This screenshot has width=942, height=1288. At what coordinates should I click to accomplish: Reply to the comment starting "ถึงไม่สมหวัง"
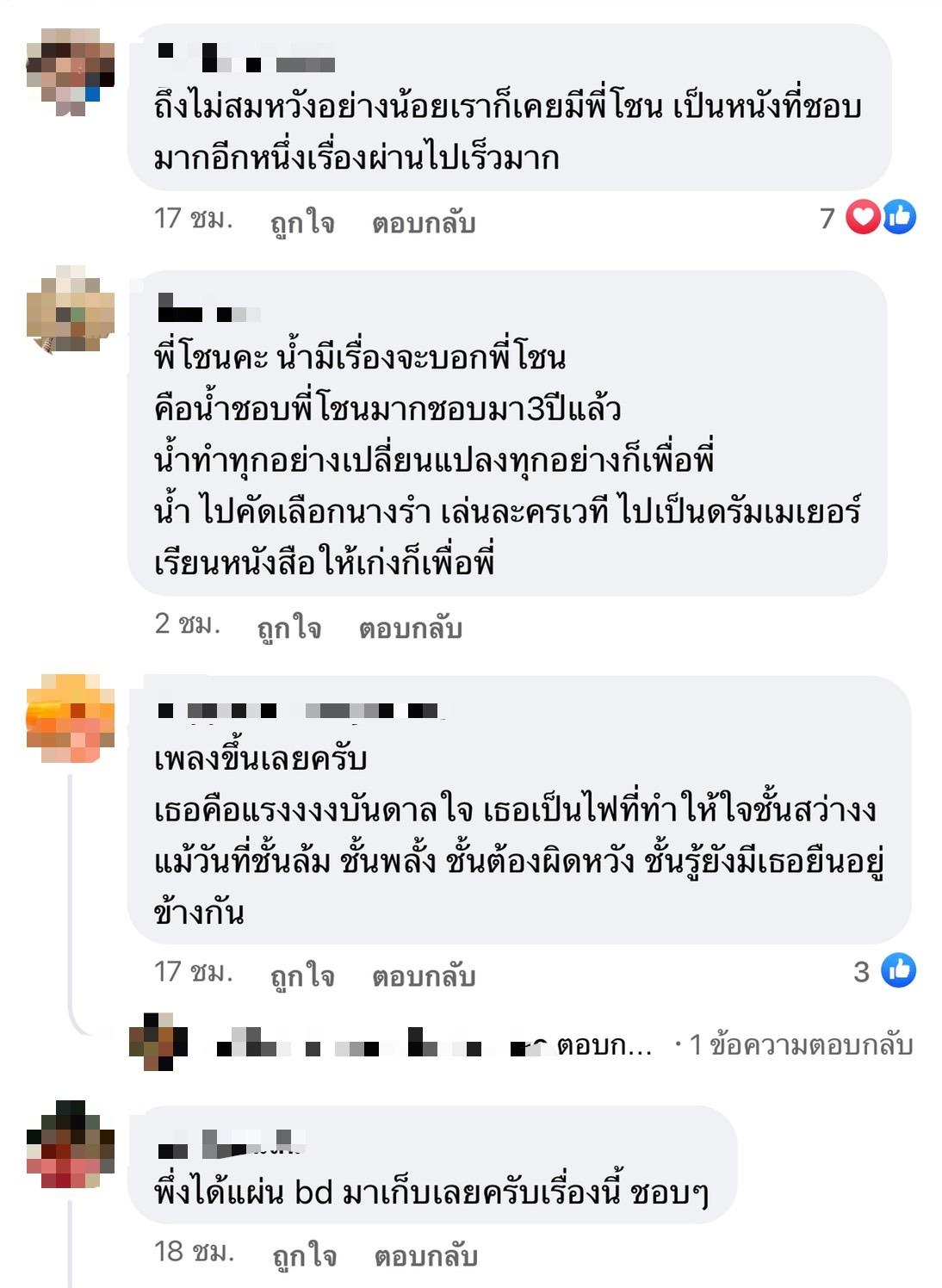pyautogui.click(x=424, y=223)
